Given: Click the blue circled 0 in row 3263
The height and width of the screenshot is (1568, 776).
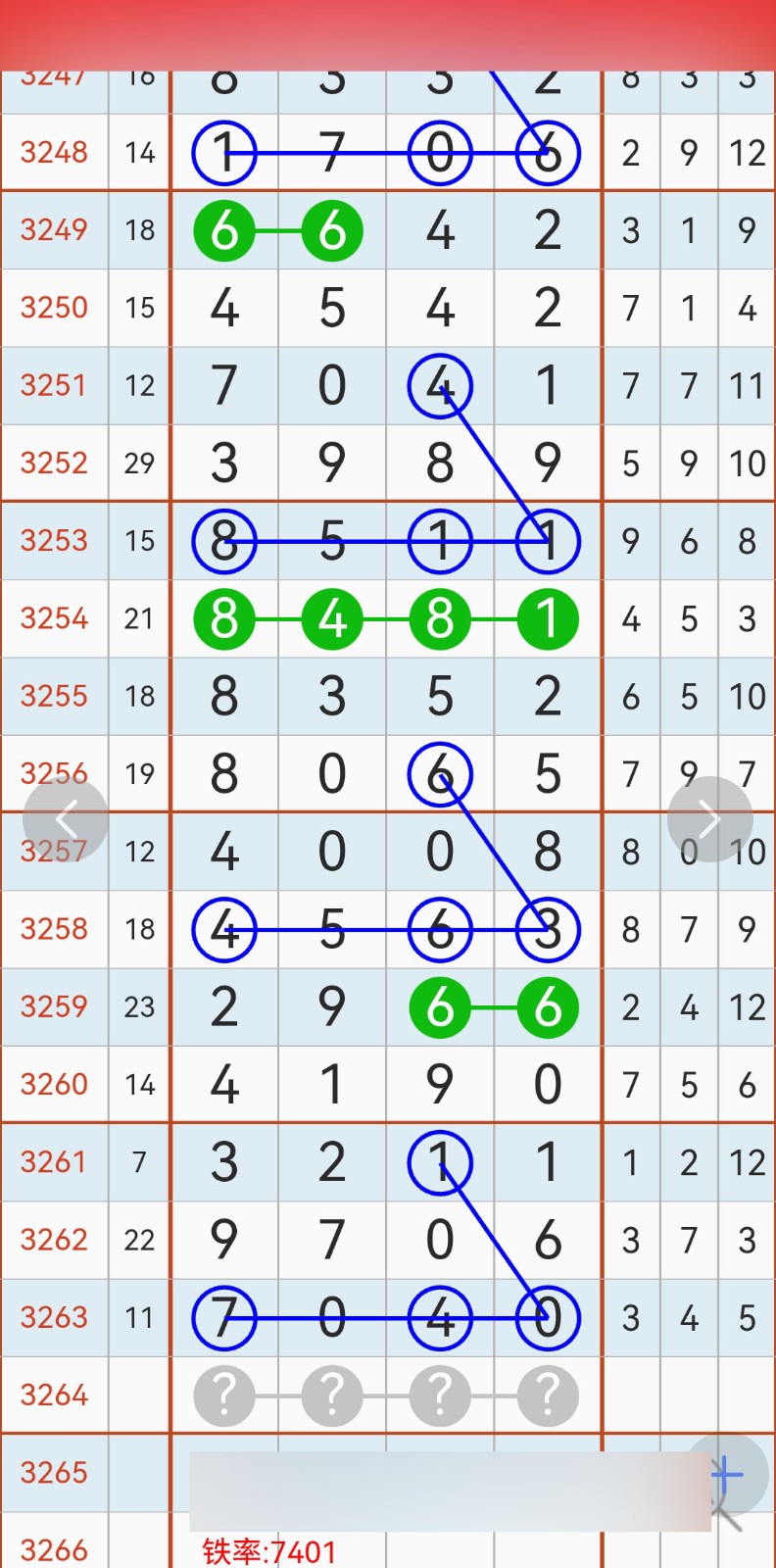Looking at the screenshot, I should [x=548, y=1318].
